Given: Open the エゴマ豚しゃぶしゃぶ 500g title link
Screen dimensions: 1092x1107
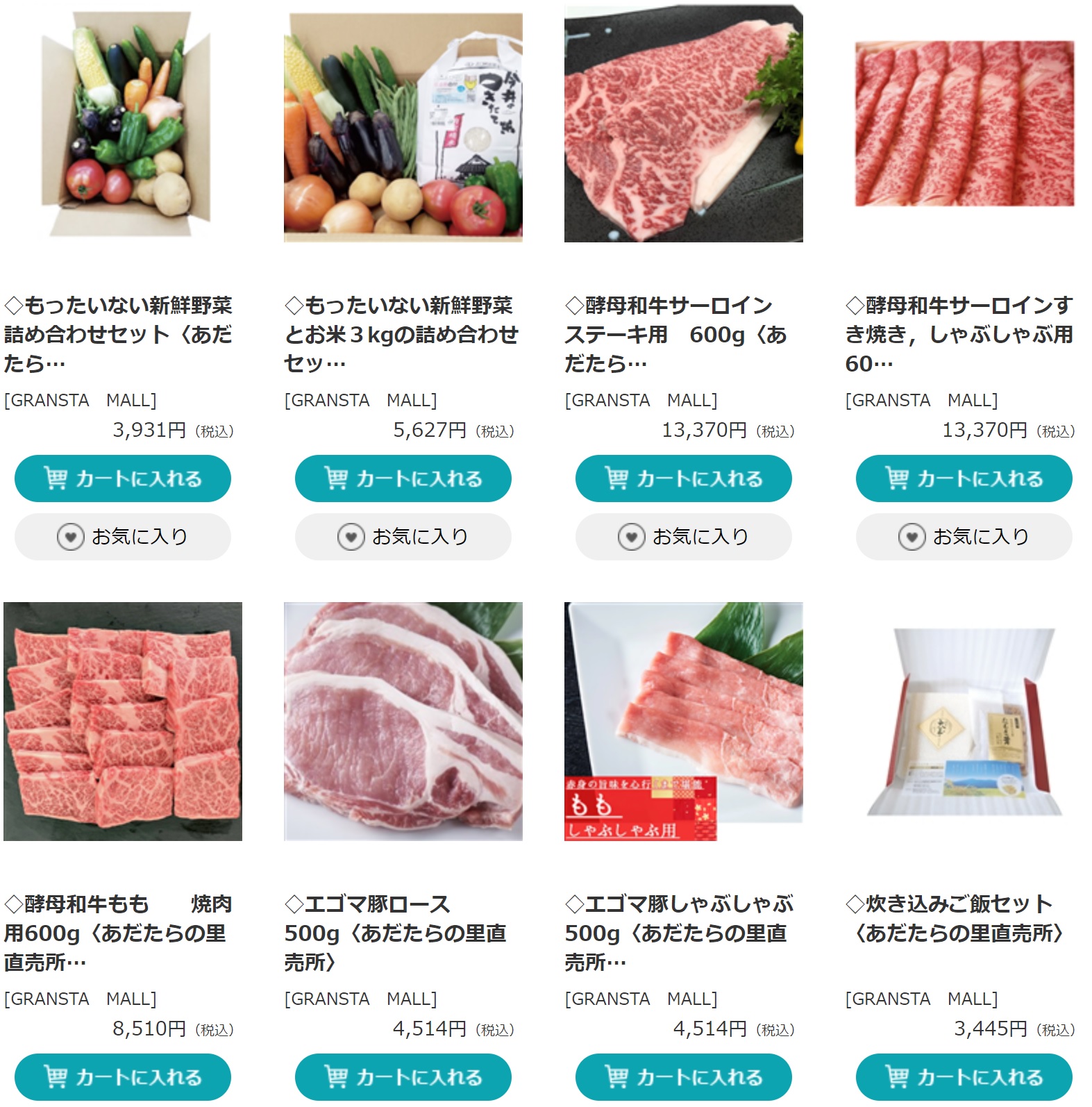Looking at the screenshot, I should 677,933.
